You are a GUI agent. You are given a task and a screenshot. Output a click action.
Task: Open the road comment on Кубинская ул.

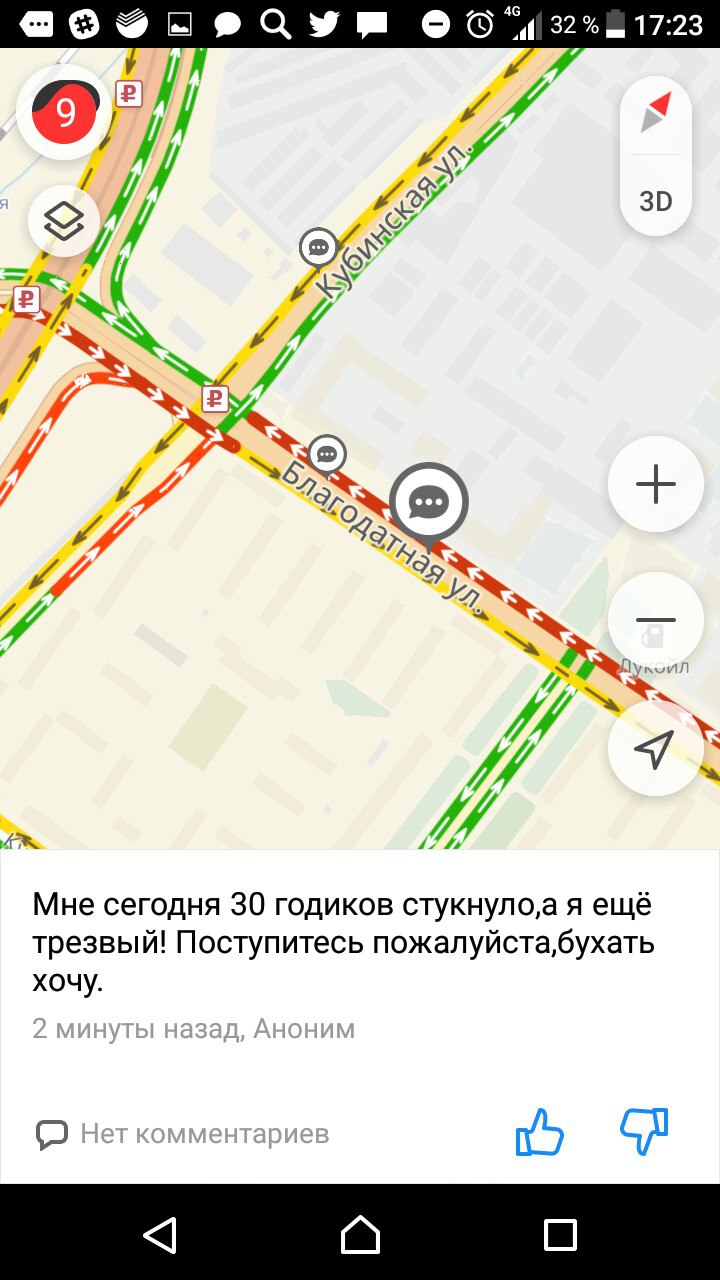(x=318, y=246)
